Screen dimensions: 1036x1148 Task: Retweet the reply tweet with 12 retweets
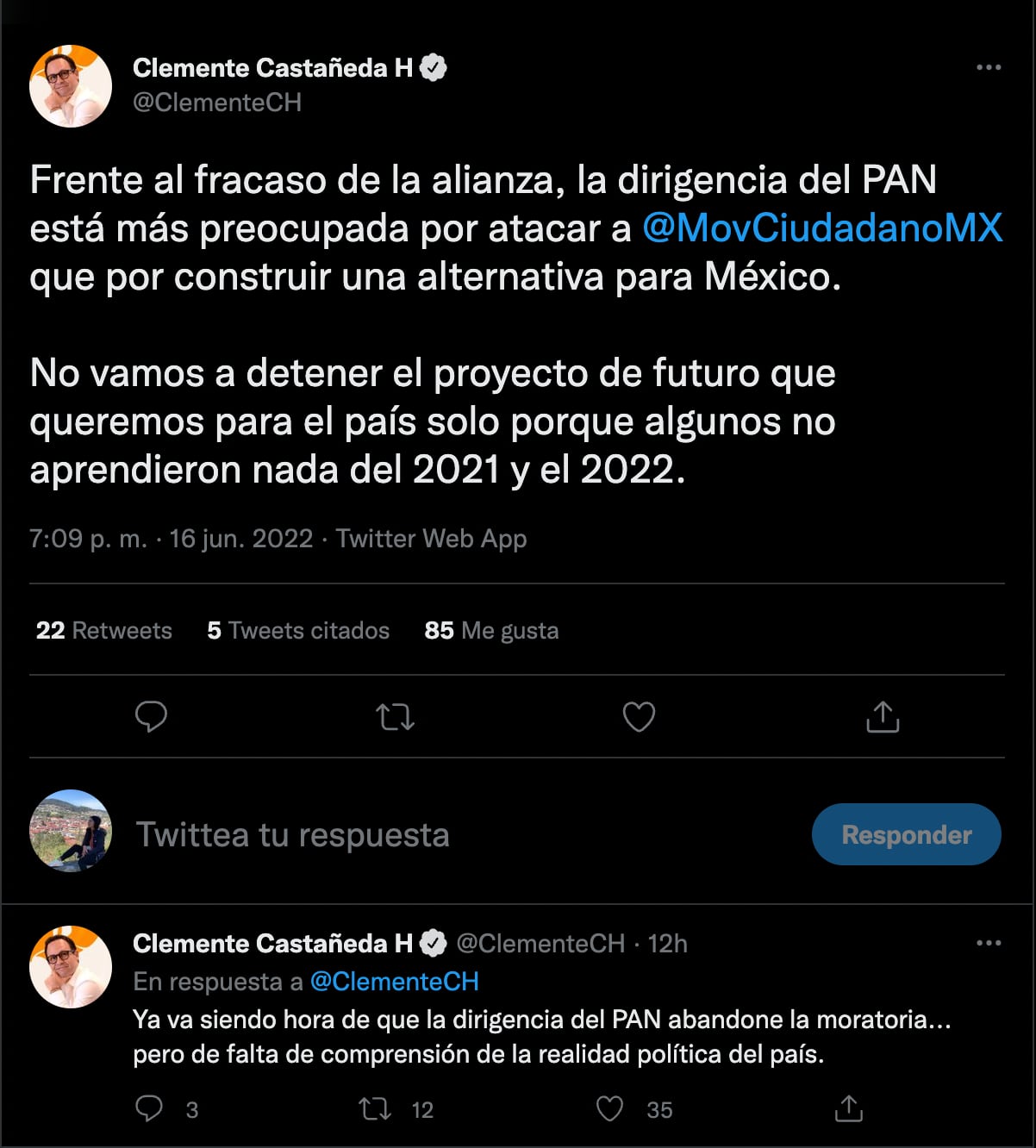click(375, 1108)
